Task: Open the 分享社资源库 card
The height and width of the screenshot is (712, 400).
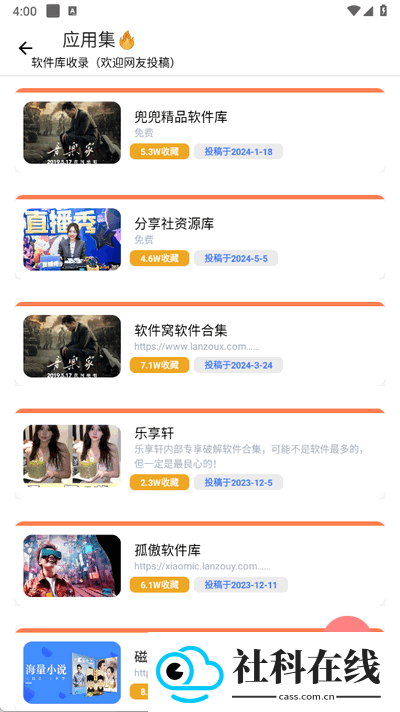Action: [x=200, y=237]
